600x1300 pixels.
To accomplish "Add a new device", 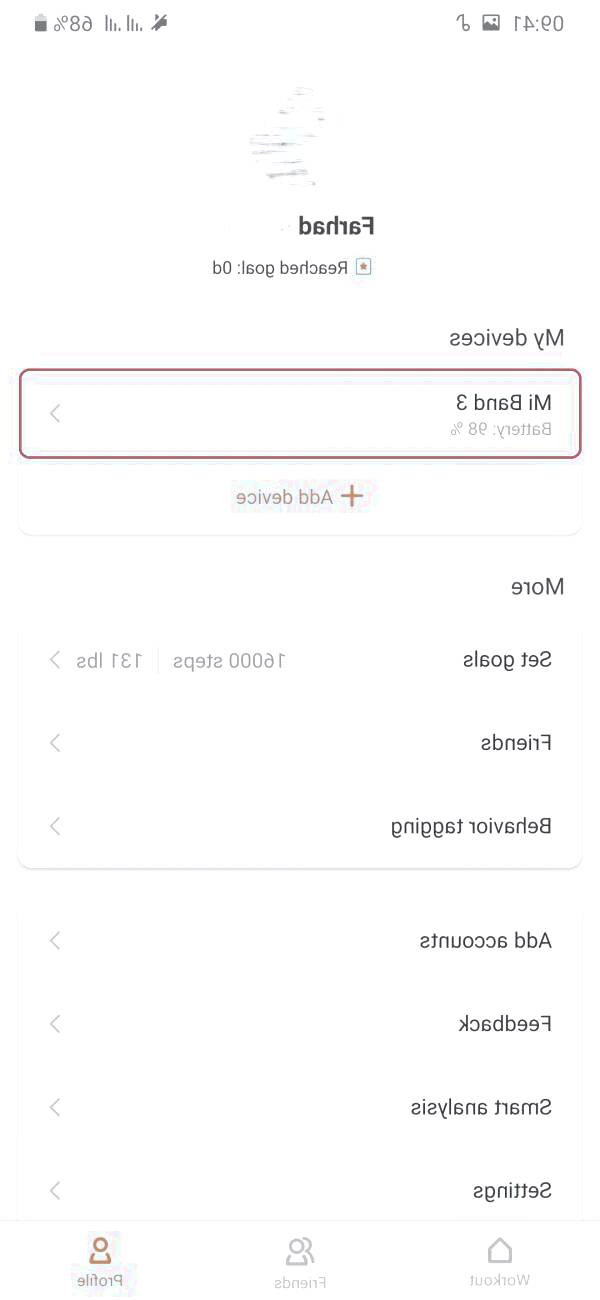I will coord(300,496).
